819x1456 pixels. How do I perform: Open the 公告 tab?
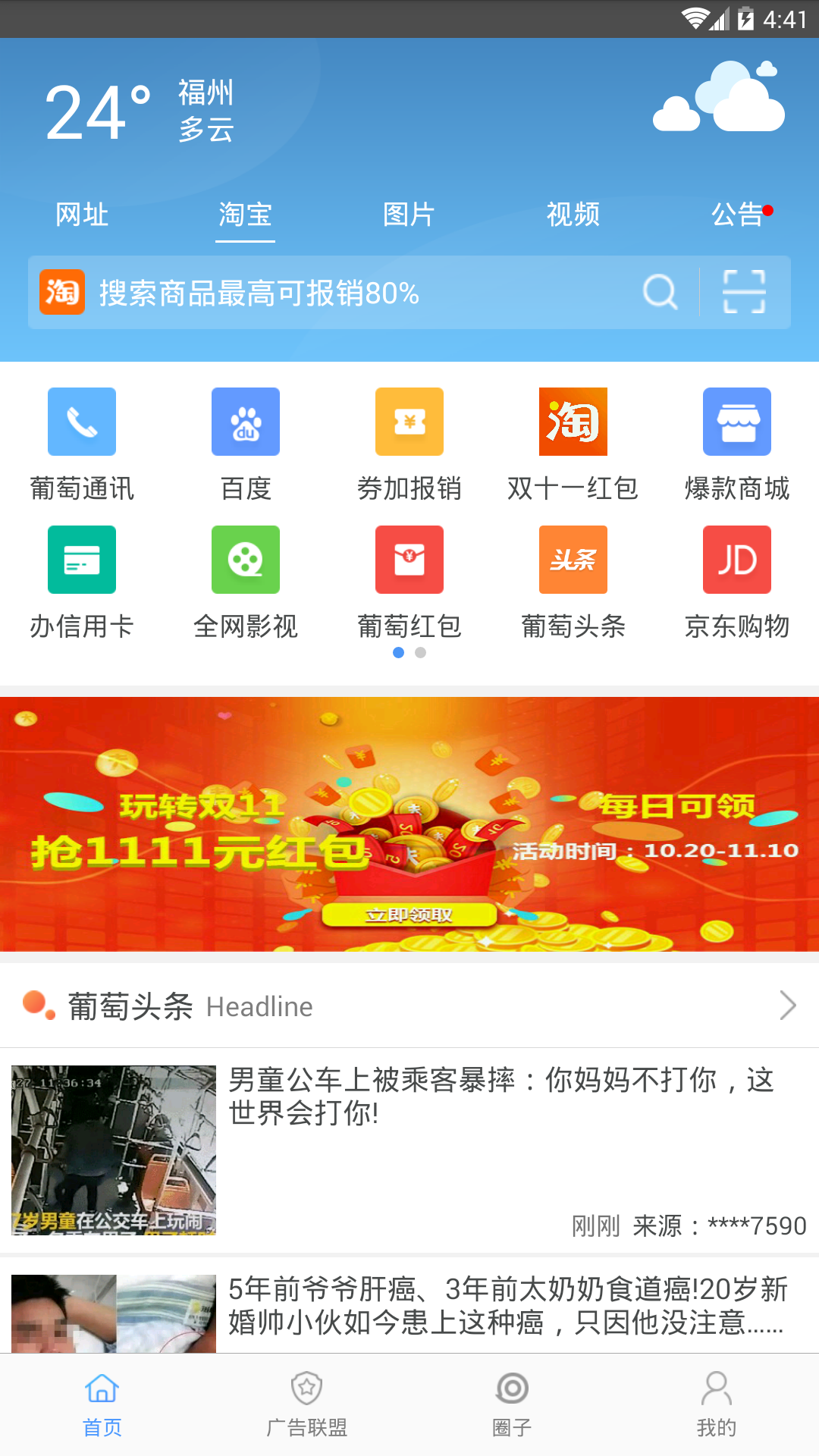[x=737, y=215]
